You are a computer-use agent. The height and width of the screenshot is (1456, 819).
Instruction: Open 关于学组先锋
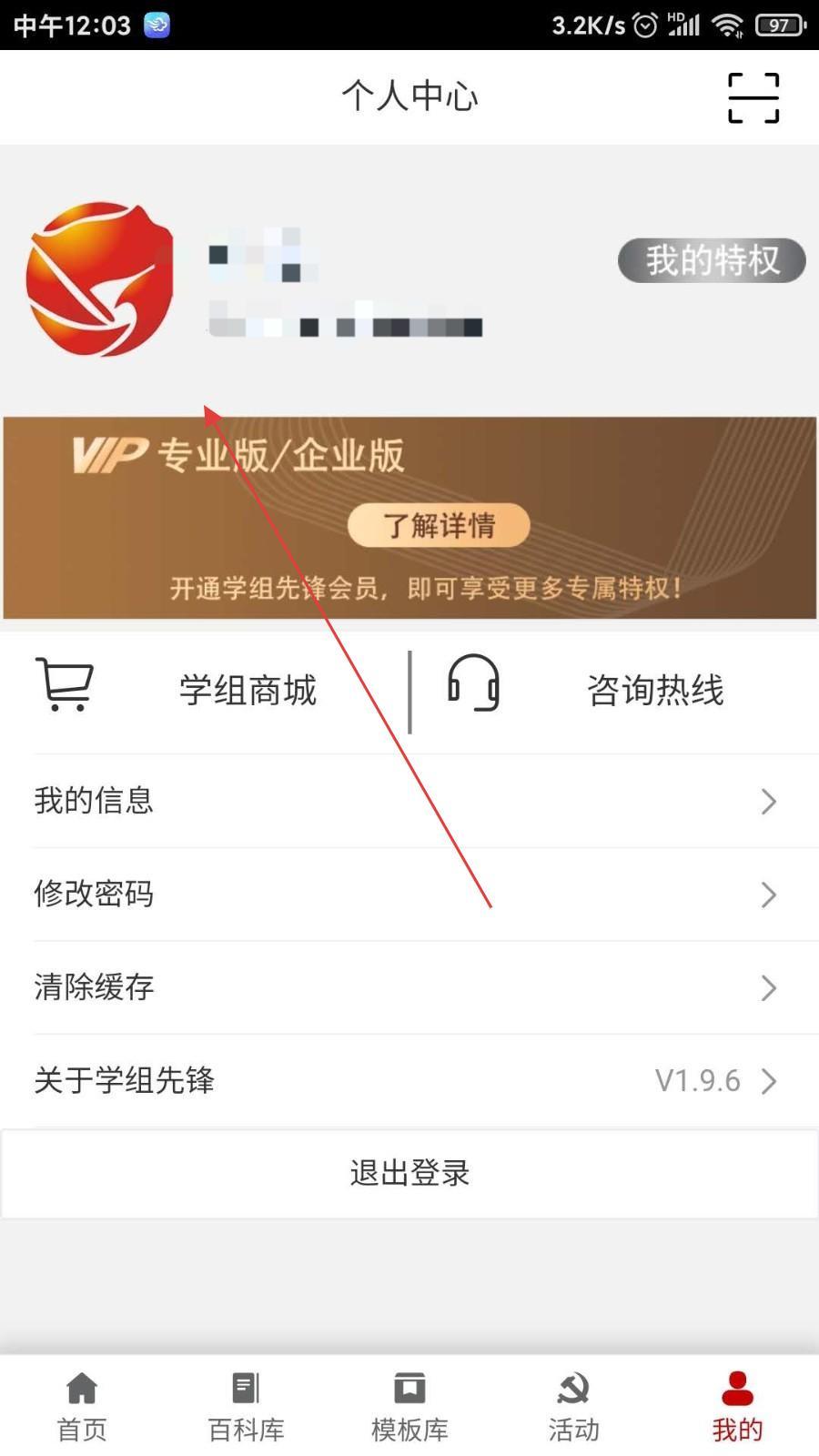pyautogui.click(x=409, y=1080)
